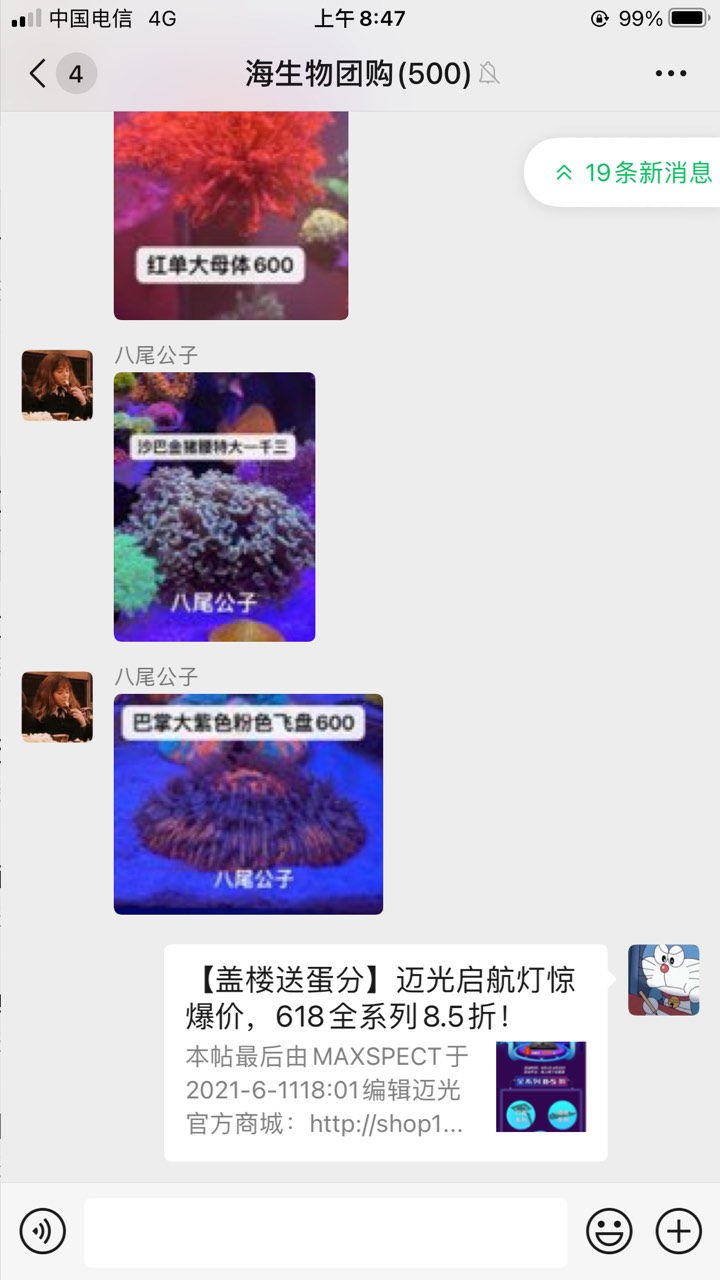Image resolution: width=720 pixels, height=1280 pixels.
Task: Open the plus attachments menu
Action: click(678, 1230)
